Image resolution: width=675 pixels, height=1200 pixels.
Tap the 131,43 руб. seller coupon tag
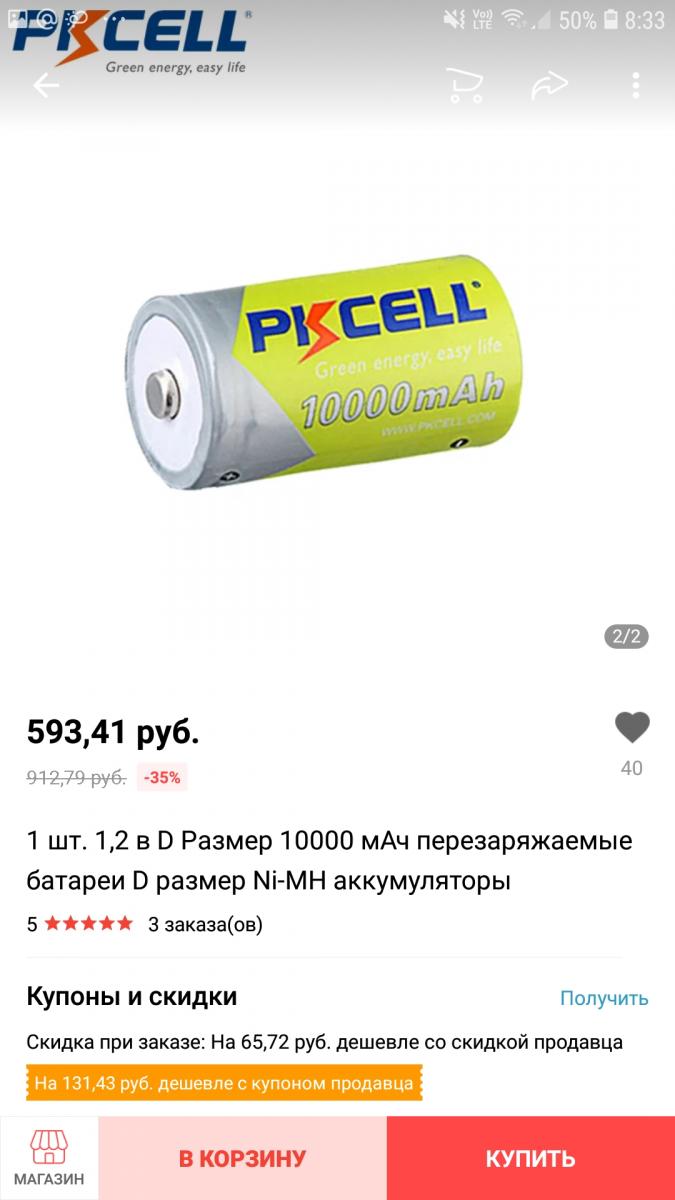(223, 1083)
